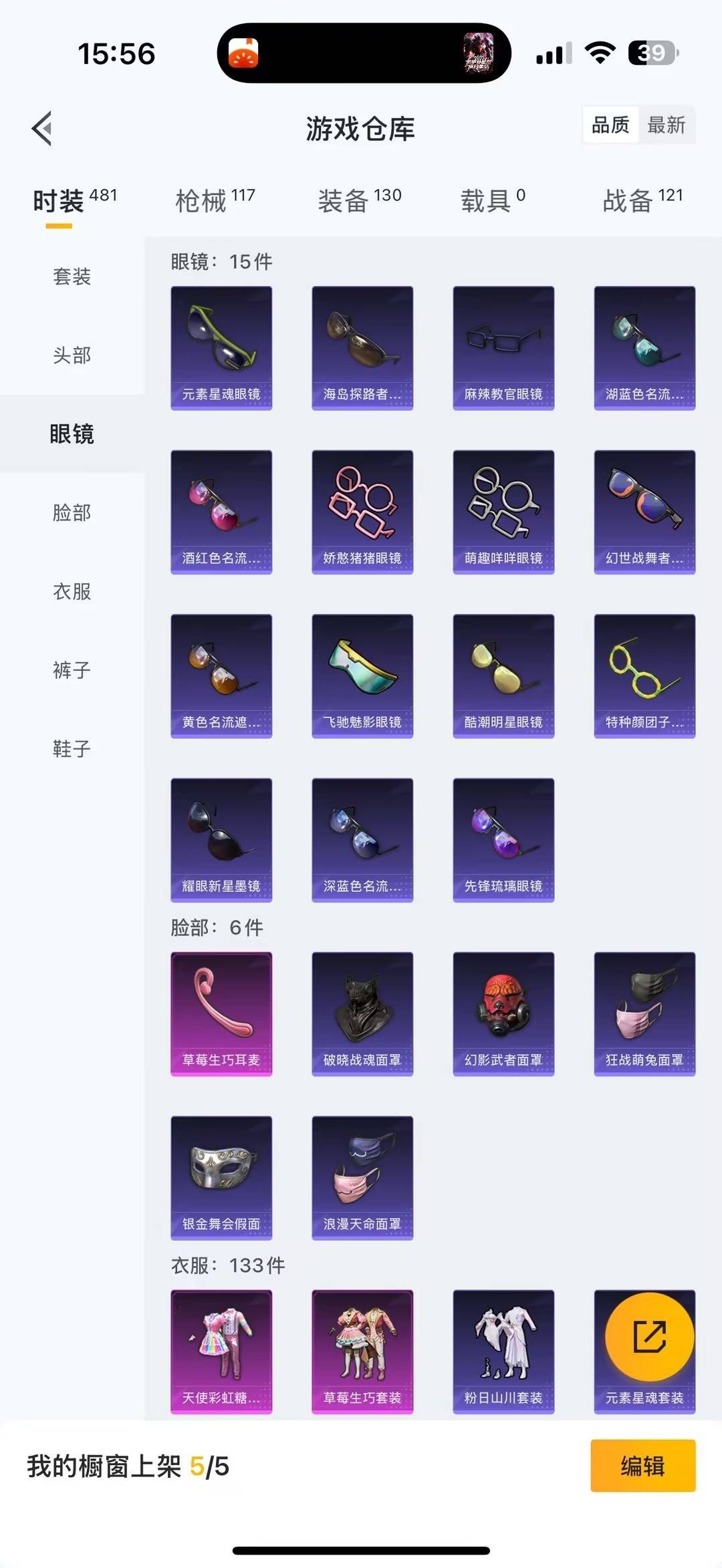This screenshot has height=1568, width=722.
Task: Switch to the 装备 tab
Action: (x=359, y=200)
